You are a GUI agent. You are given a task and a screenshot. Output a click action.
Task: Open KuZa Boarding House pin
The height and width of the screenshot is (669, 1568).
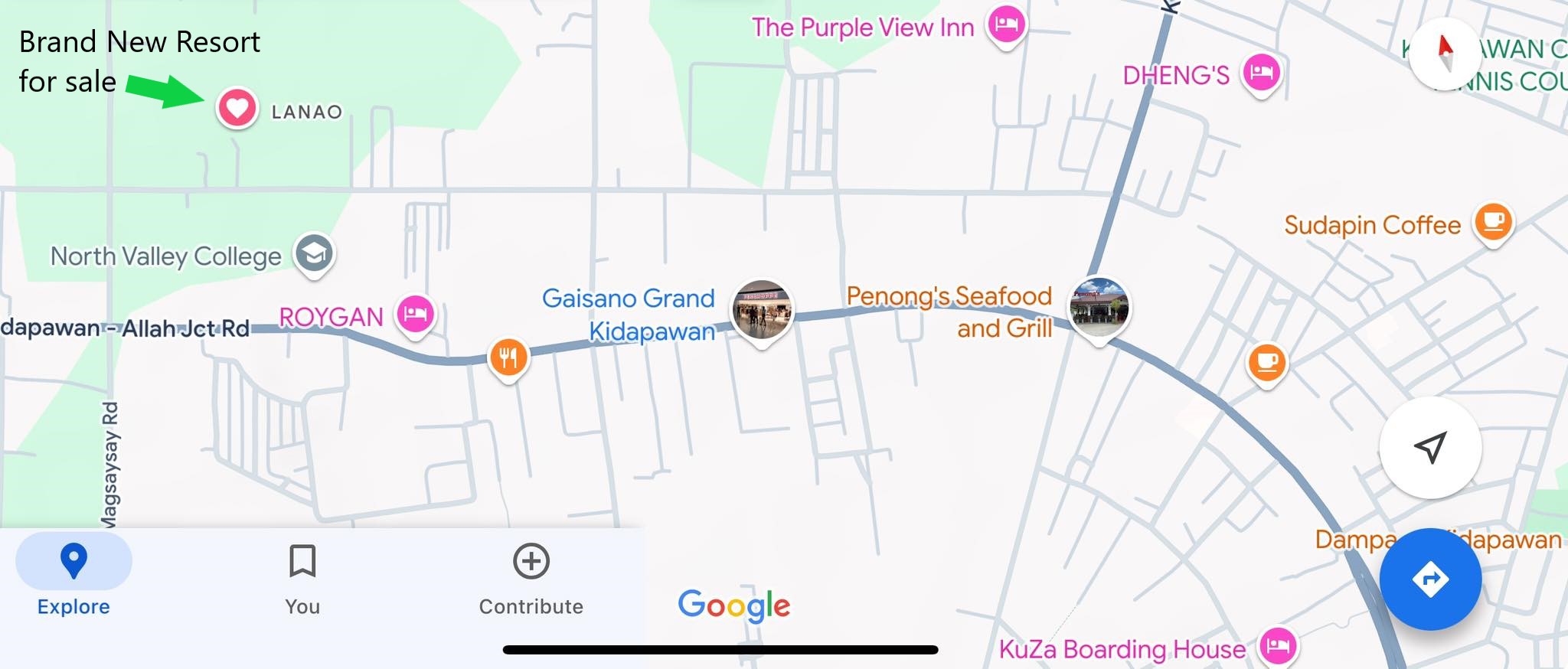coord(1278,645)
